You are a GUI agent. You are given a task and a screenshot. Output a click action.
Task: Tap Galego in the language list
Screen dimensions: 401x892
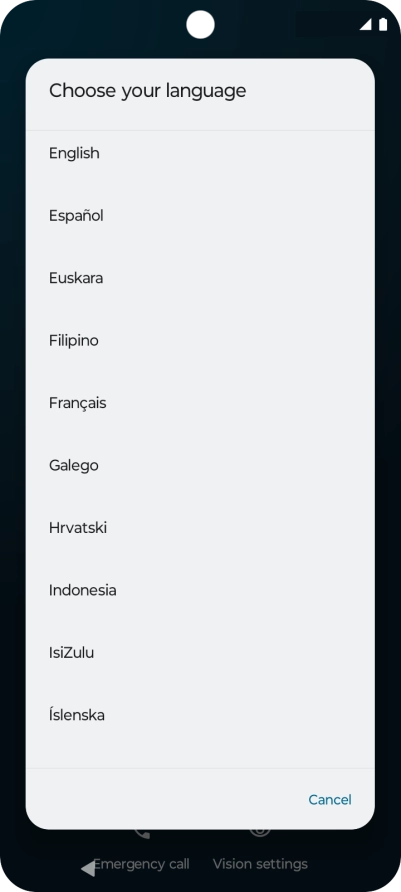[x=200, y=466]
